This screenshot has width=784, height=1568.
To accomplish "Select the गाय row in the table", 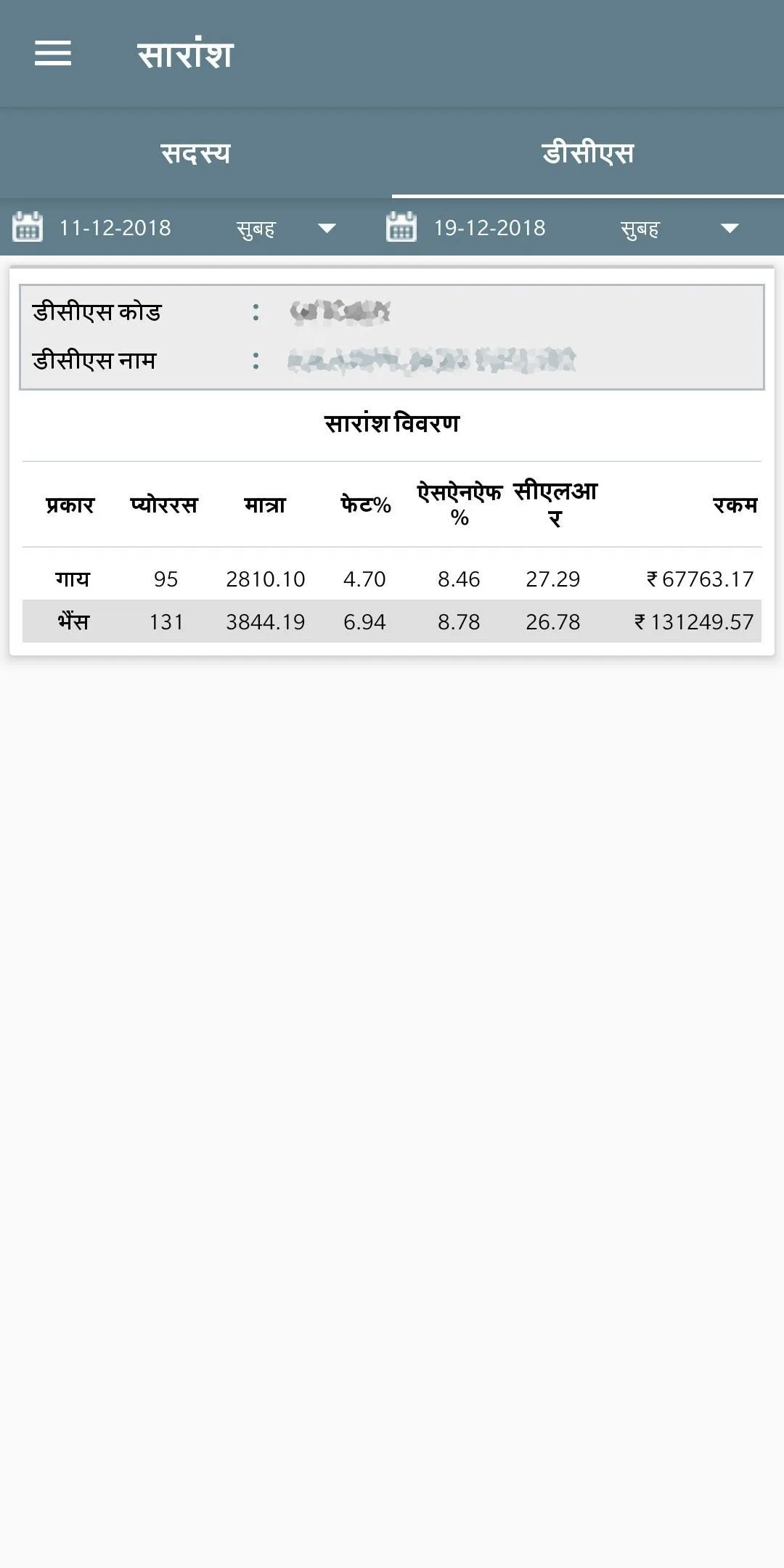I will [392, 579].
